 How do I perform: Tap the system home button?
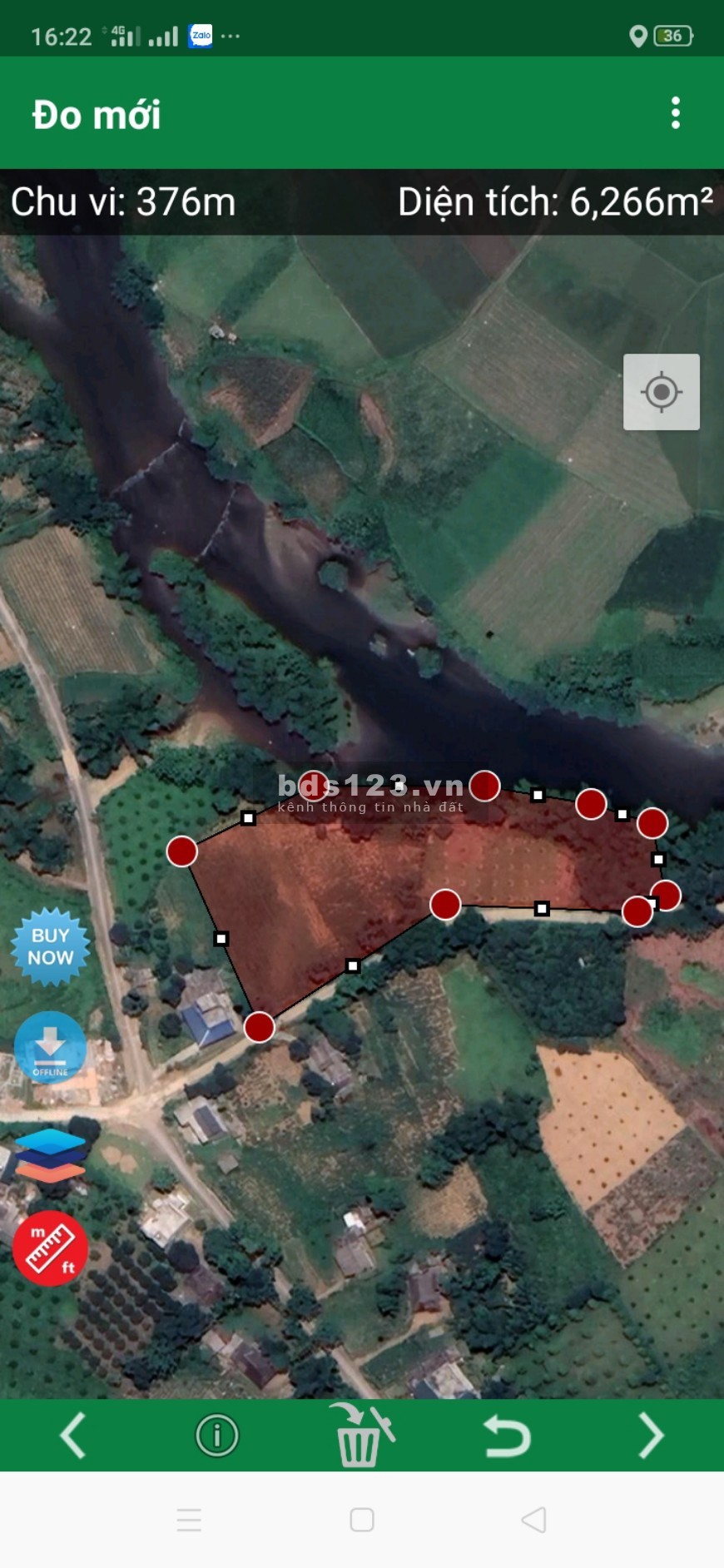pyautogui.click(x=362, y=1520)
